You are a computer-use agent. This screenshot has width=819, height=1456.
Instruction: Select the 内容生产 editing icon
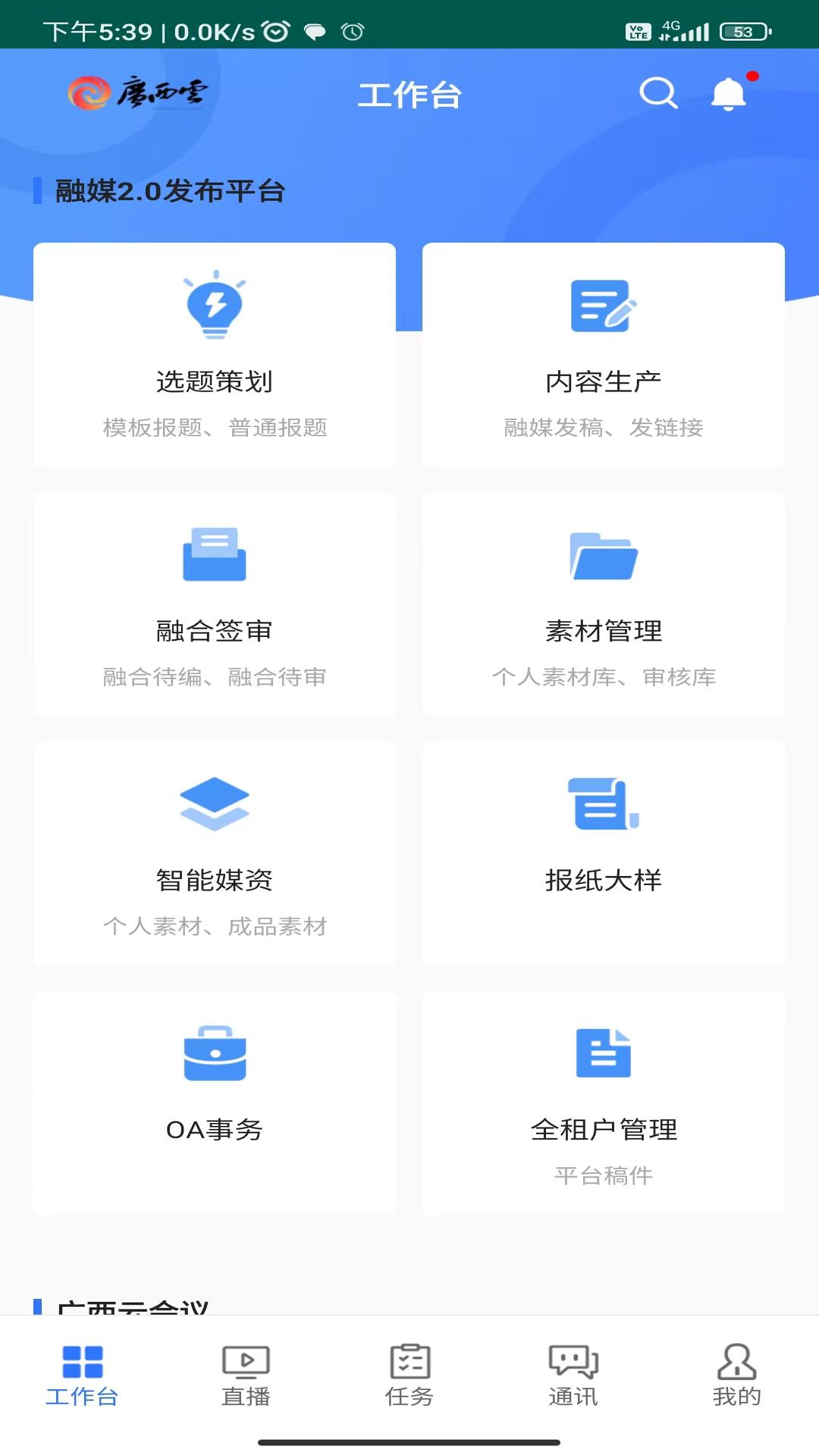tap(603, 306)
